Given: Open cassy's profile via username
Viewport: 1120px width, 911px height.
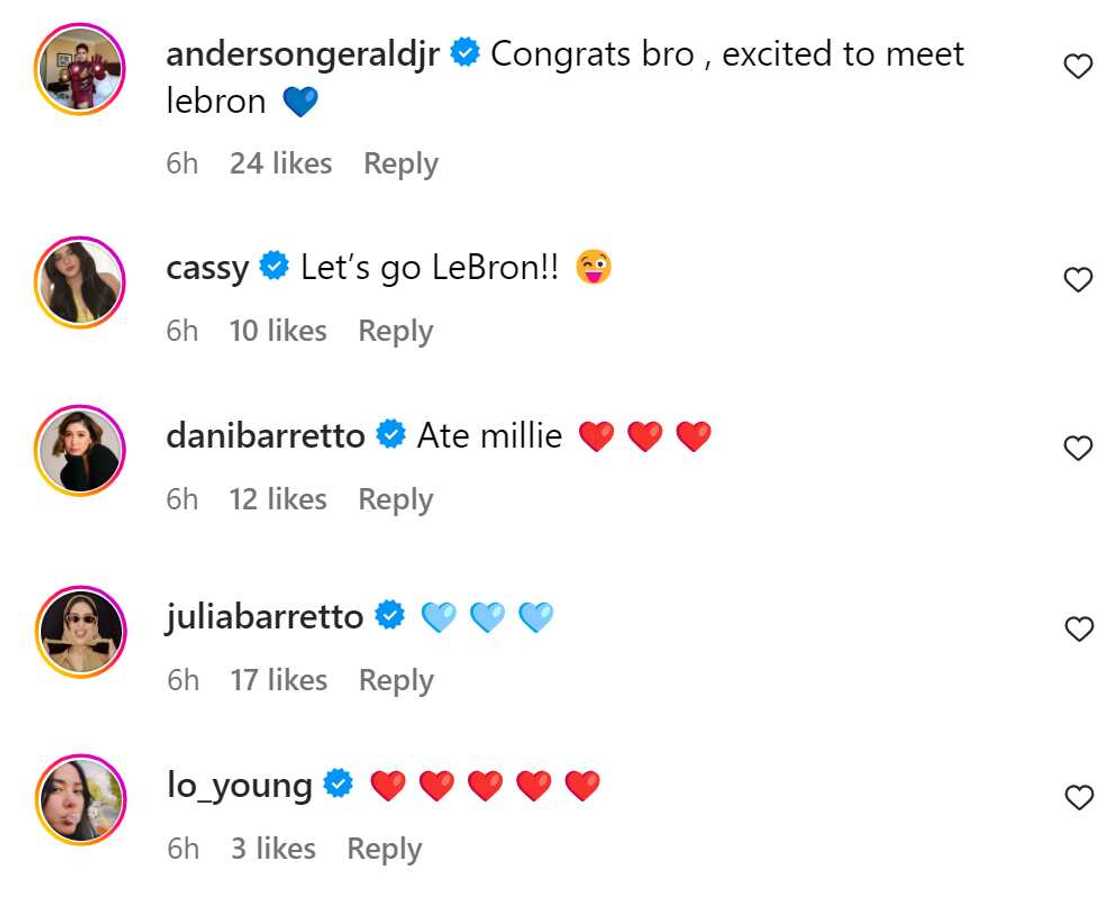Looking at the screenshot, I should coord(207,268).
